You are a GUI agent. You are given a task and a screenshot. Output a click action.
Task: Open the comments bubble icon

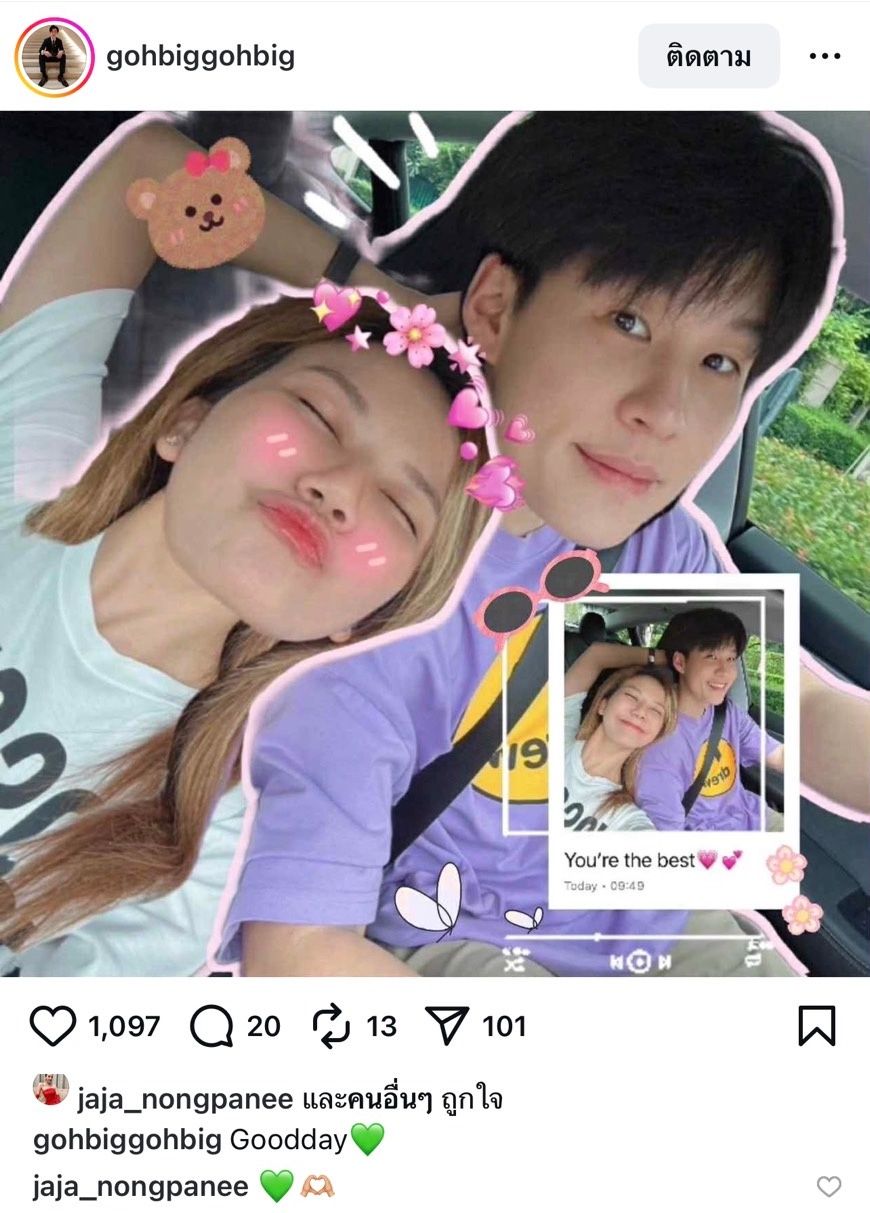(211, 1026)
